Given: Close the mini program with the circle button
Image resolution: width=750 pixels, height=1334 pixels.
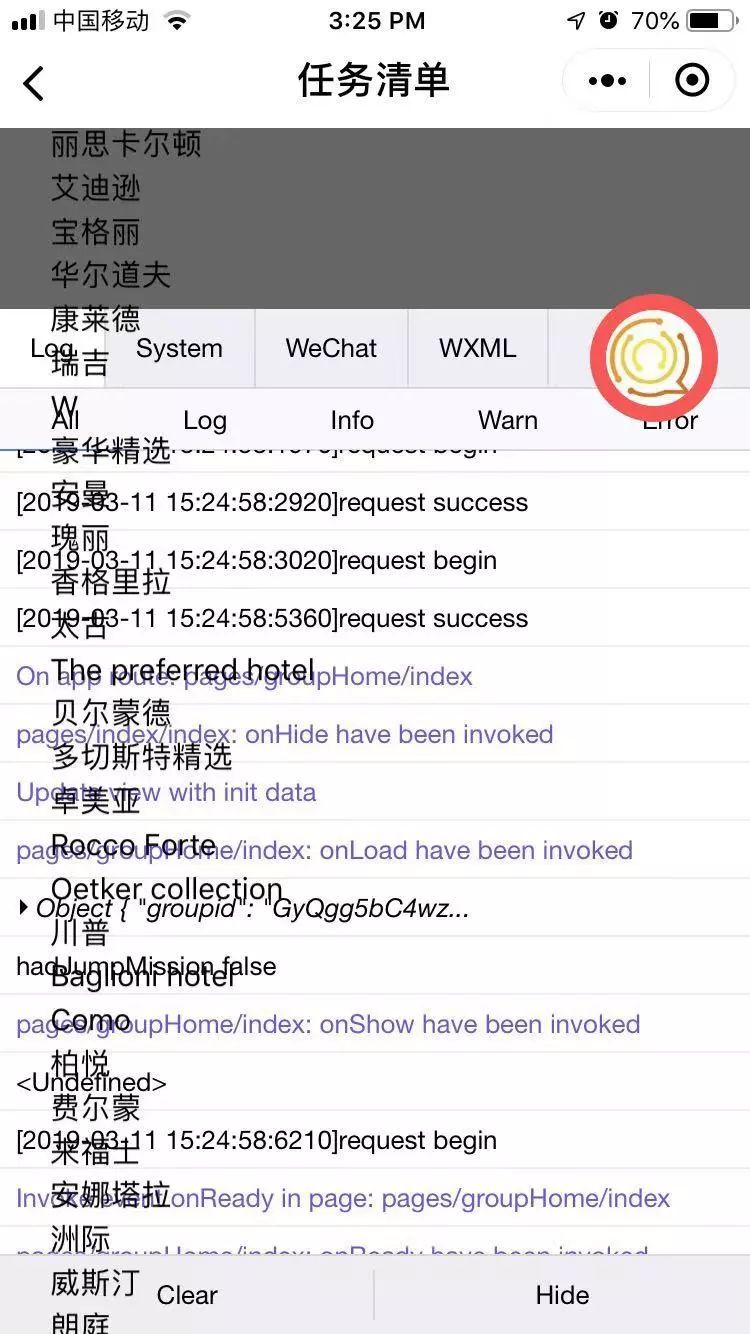Looking at the screenshot, I should [692, 81].
